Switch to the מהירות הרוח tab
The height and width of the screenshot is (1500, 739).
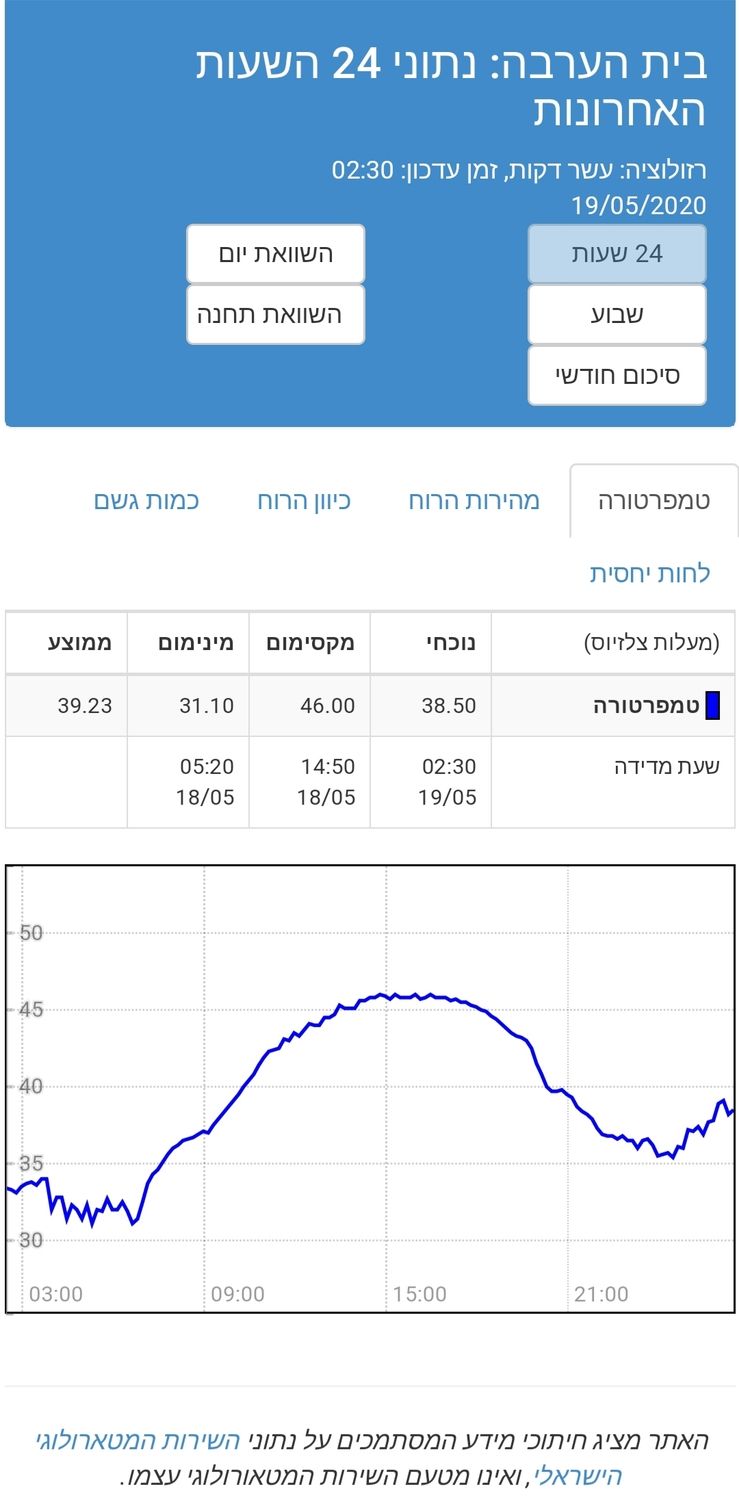[474, 501]
